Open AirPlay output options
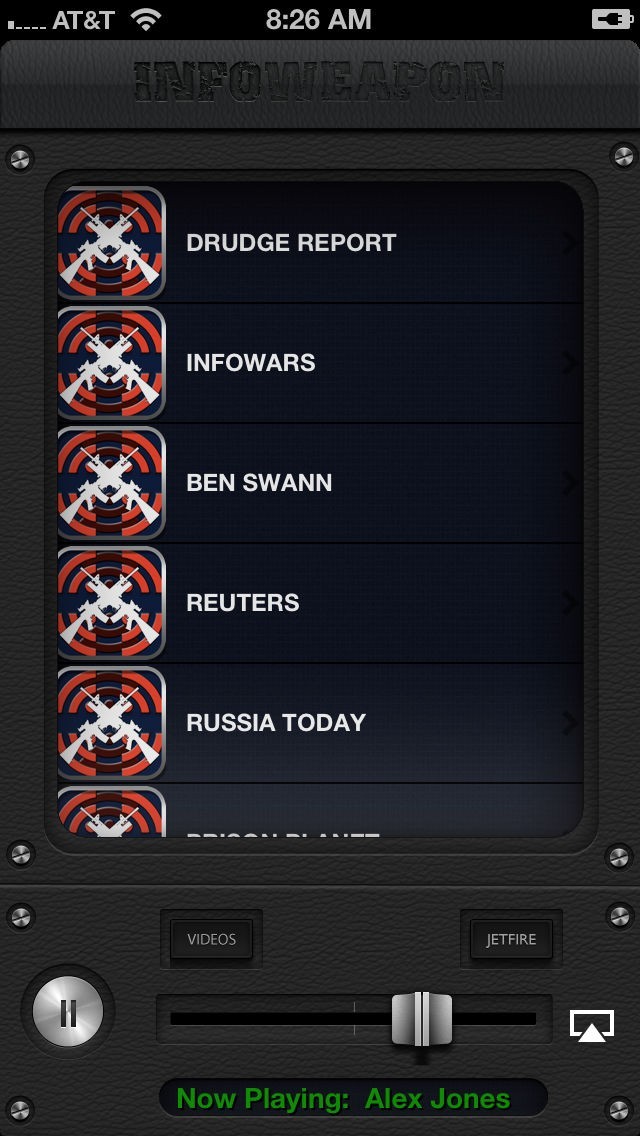The image size is (640, 1136). pyautogui.click(x=592, y=1025)
